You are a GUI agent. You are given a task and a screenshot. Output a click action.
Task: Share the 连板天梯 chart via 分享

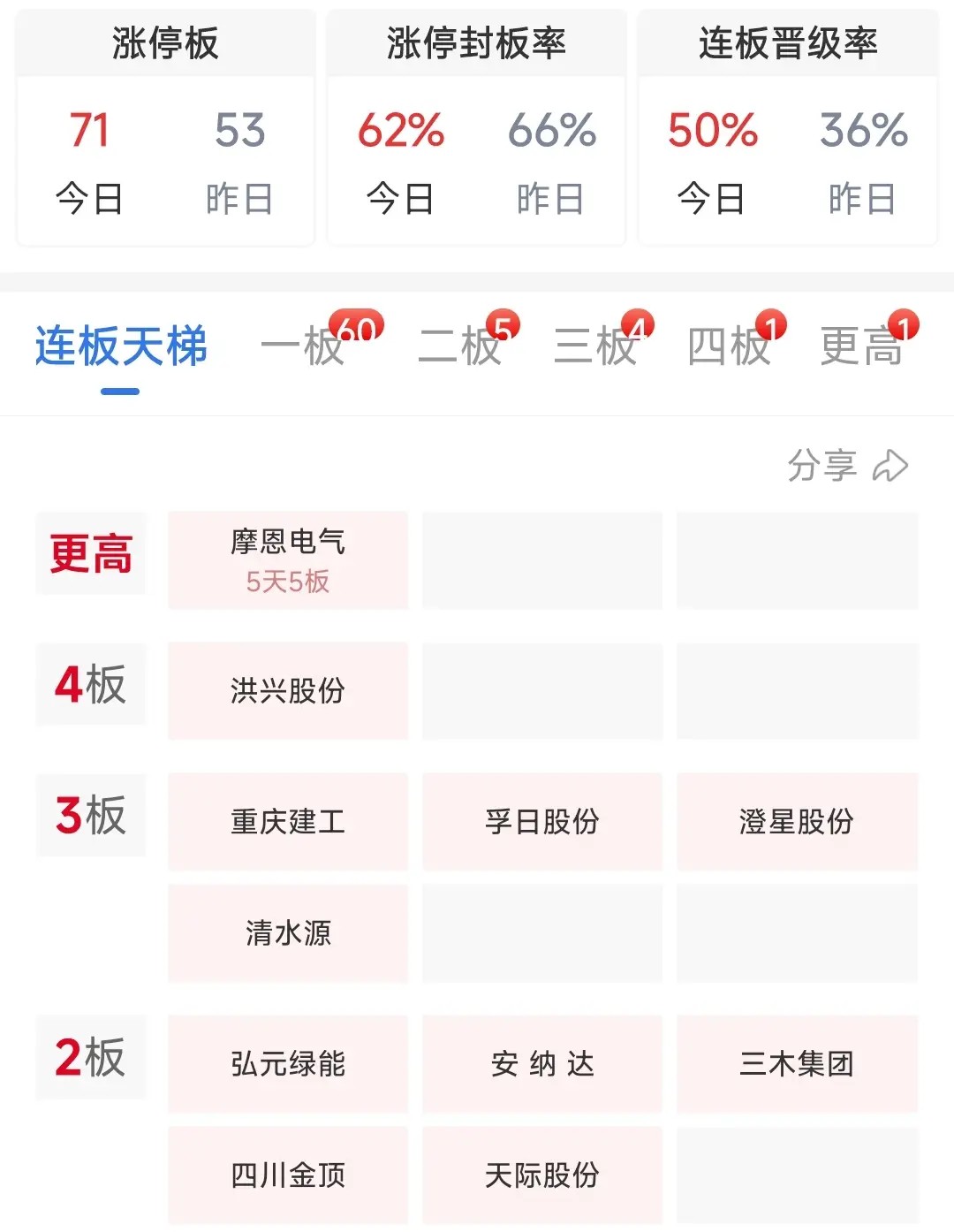(x=846, y=465)
